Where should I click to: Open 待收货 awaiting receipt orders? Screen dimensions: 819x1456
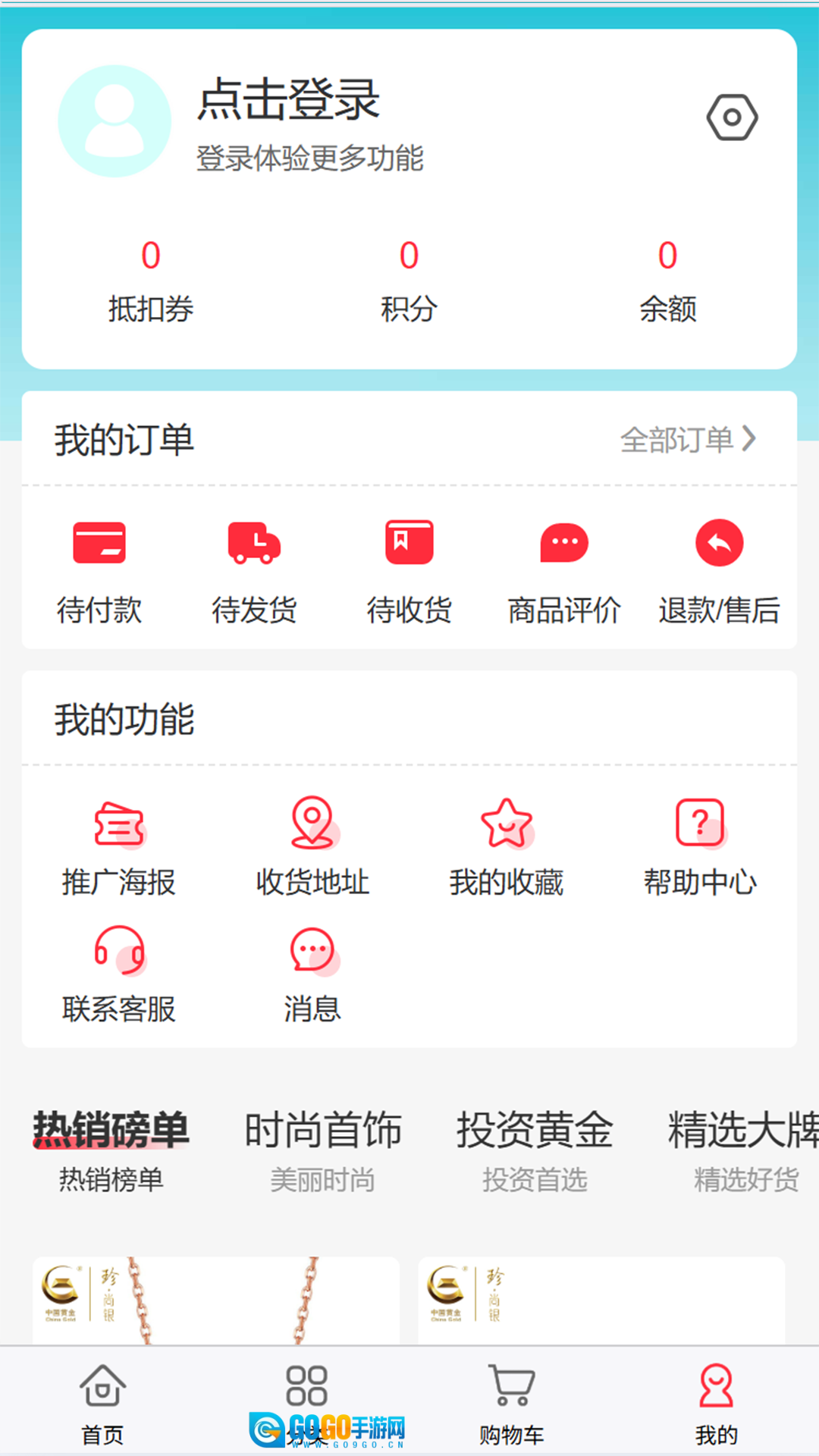409,570
